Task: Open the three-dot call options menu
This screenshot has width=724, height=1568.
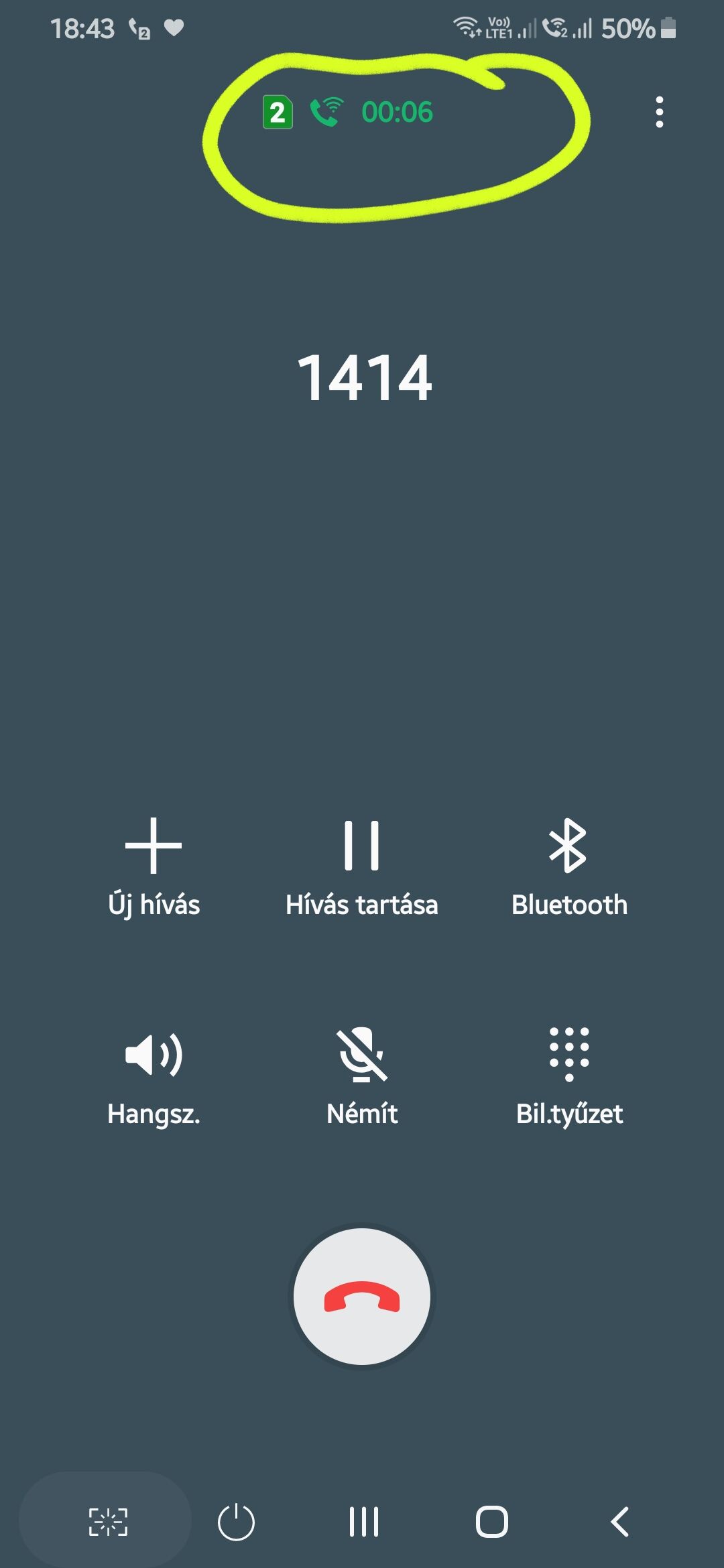Action: tap(660, 112)
